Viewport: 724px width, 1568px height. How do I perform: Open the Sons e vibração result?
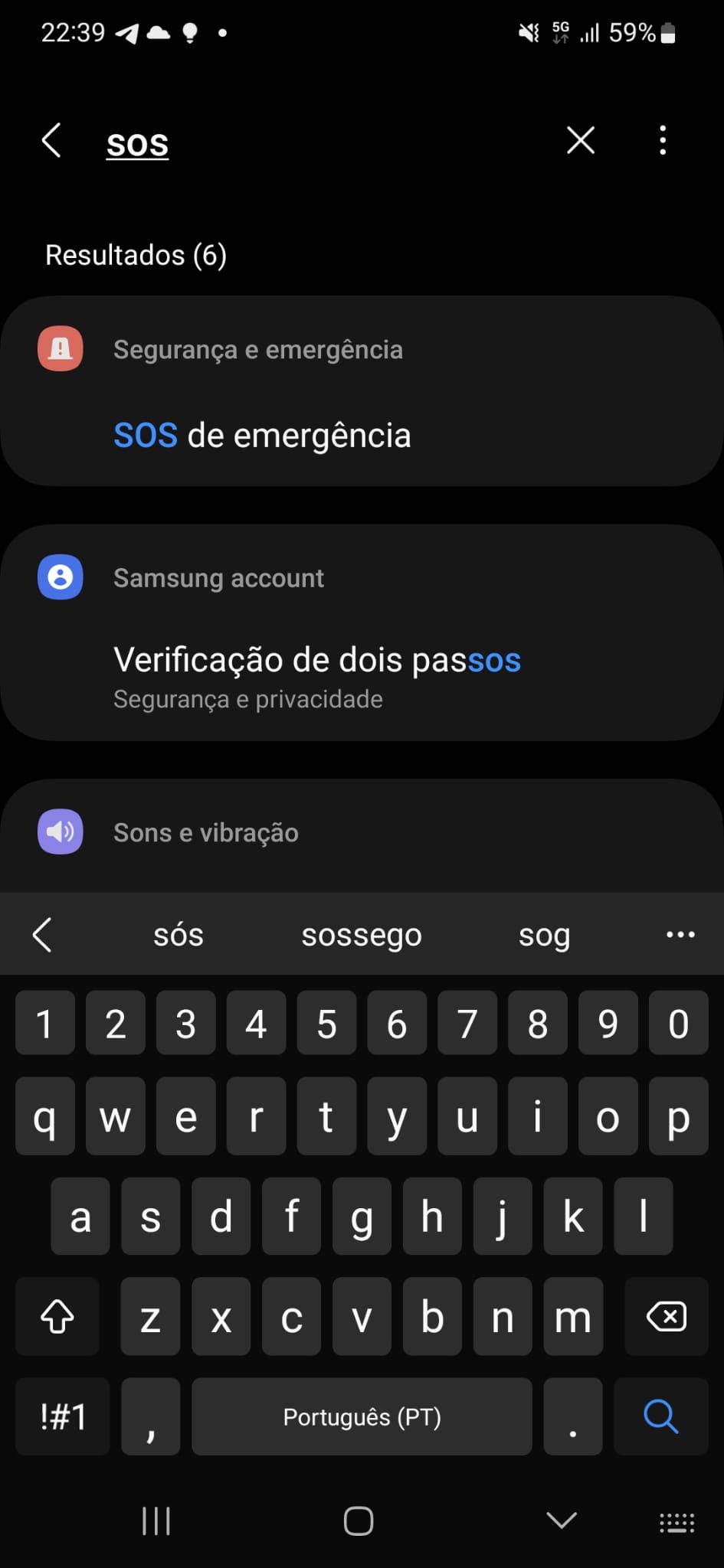[x=362, y=836]
